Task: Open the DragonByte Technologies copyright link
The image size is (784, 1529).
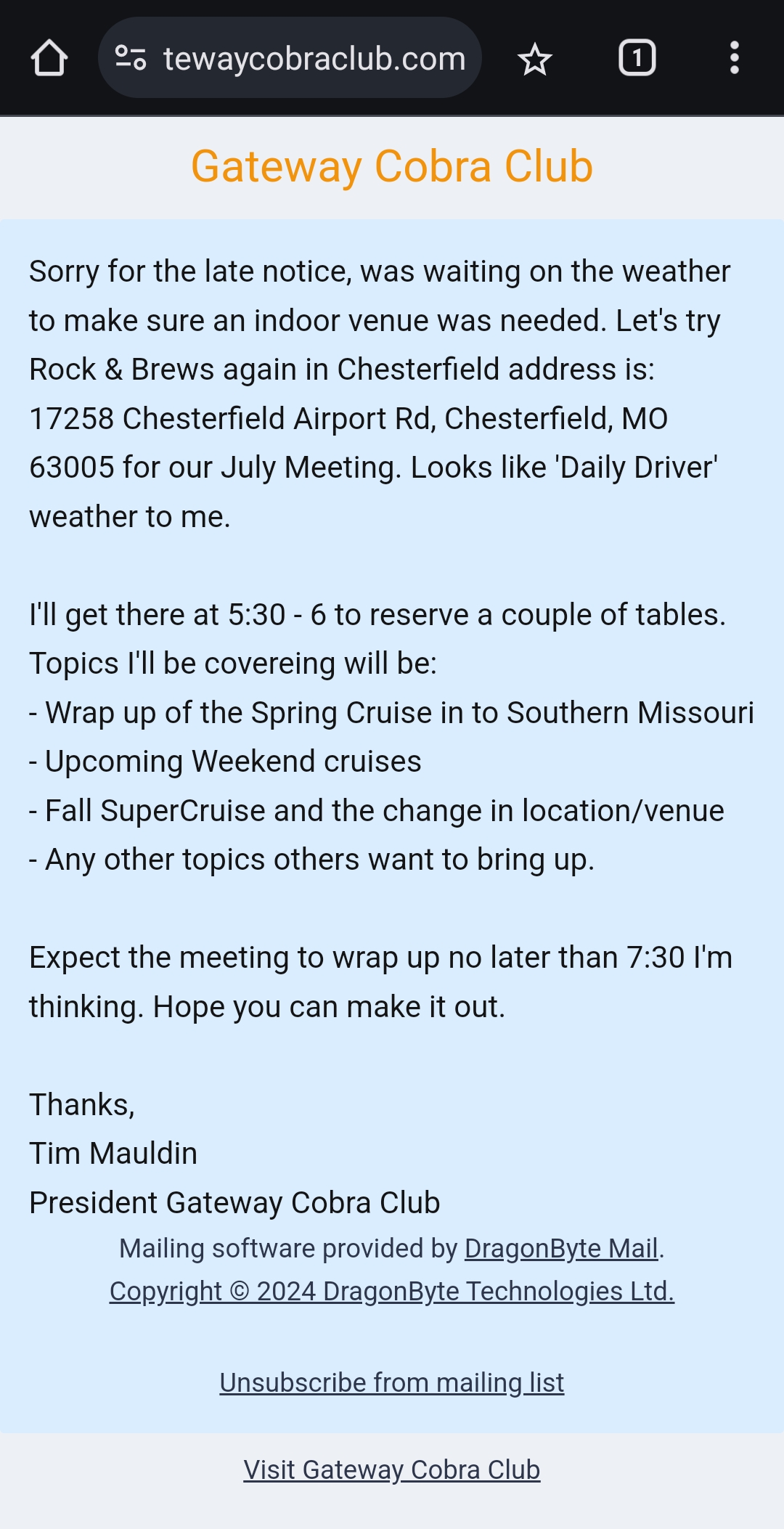Action: click(x=392, y=1292)
